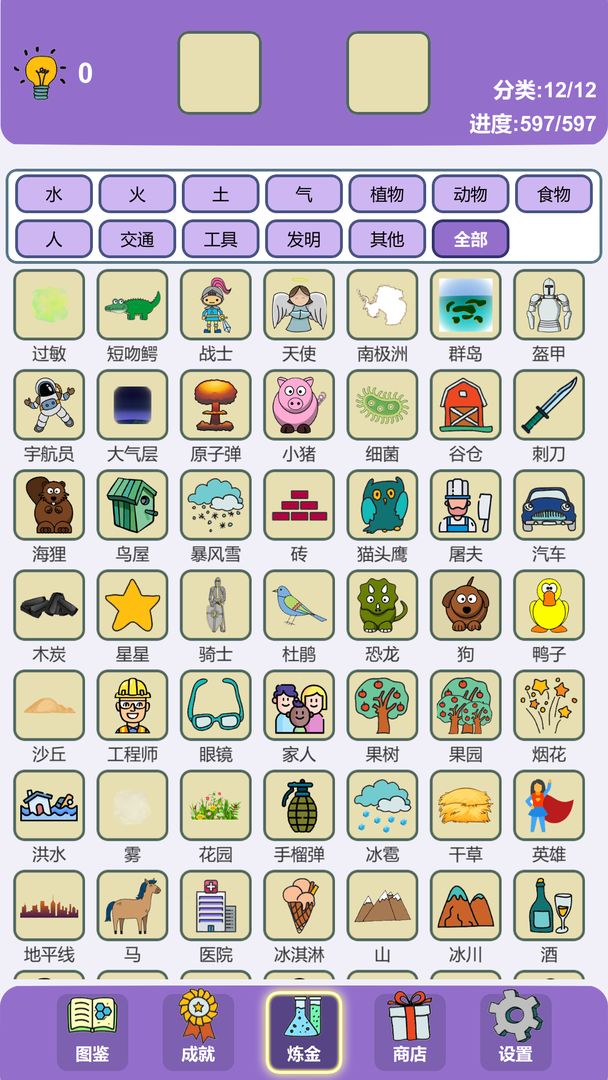The width and height of the screenshot is (608, 1080).
Task: Tap the lightbulb hint icon
Action: click(x=40, y=73)
